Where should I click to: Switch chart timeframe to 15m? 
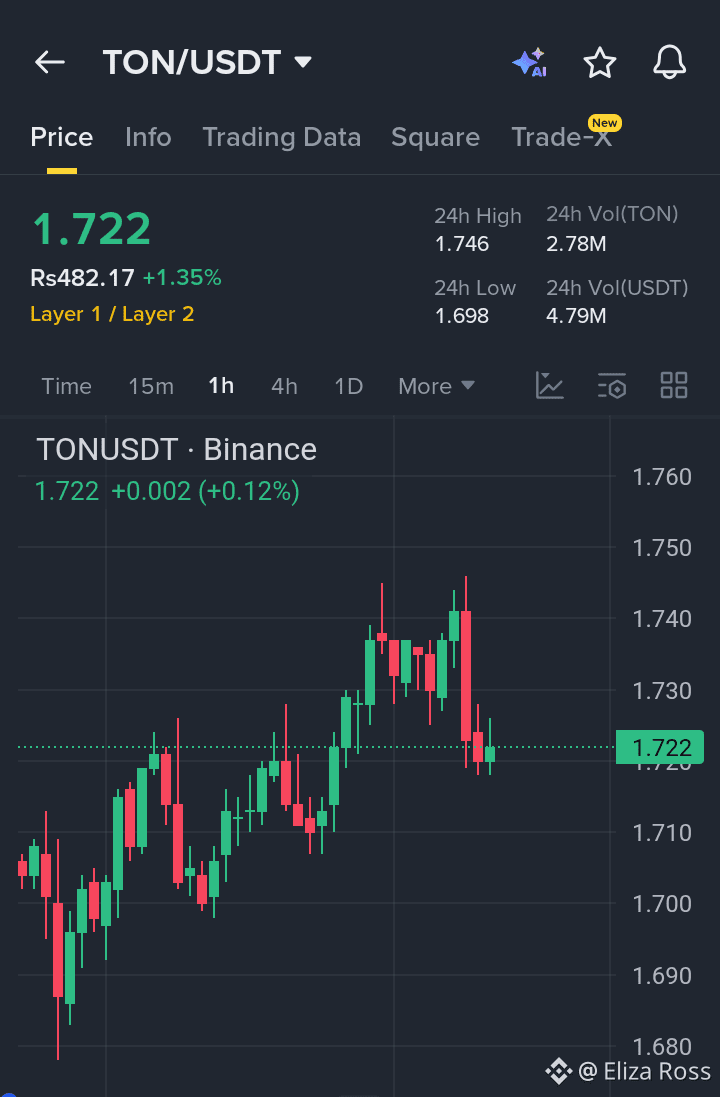point(151,385)
